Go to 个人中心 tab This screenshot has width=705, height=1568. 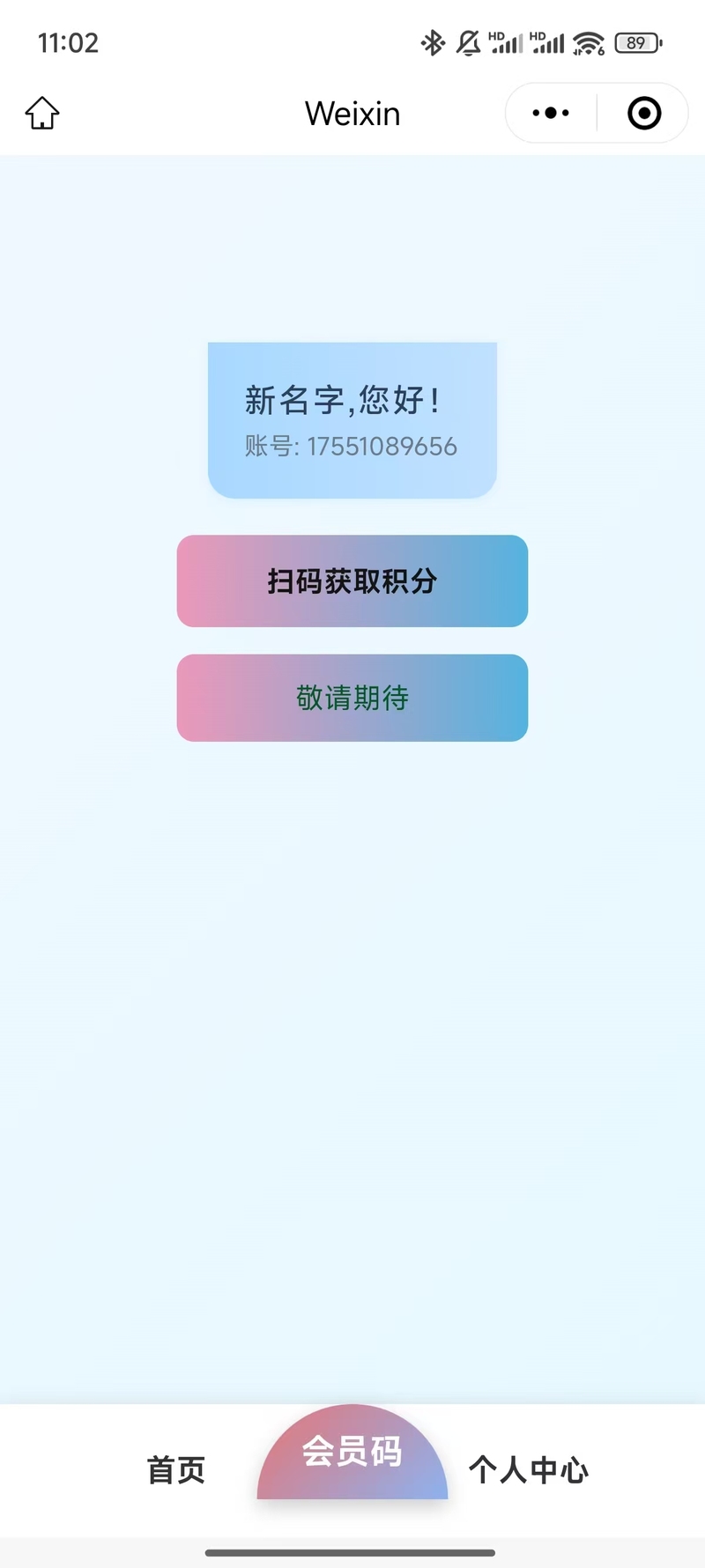click(x=529, y=1469)
